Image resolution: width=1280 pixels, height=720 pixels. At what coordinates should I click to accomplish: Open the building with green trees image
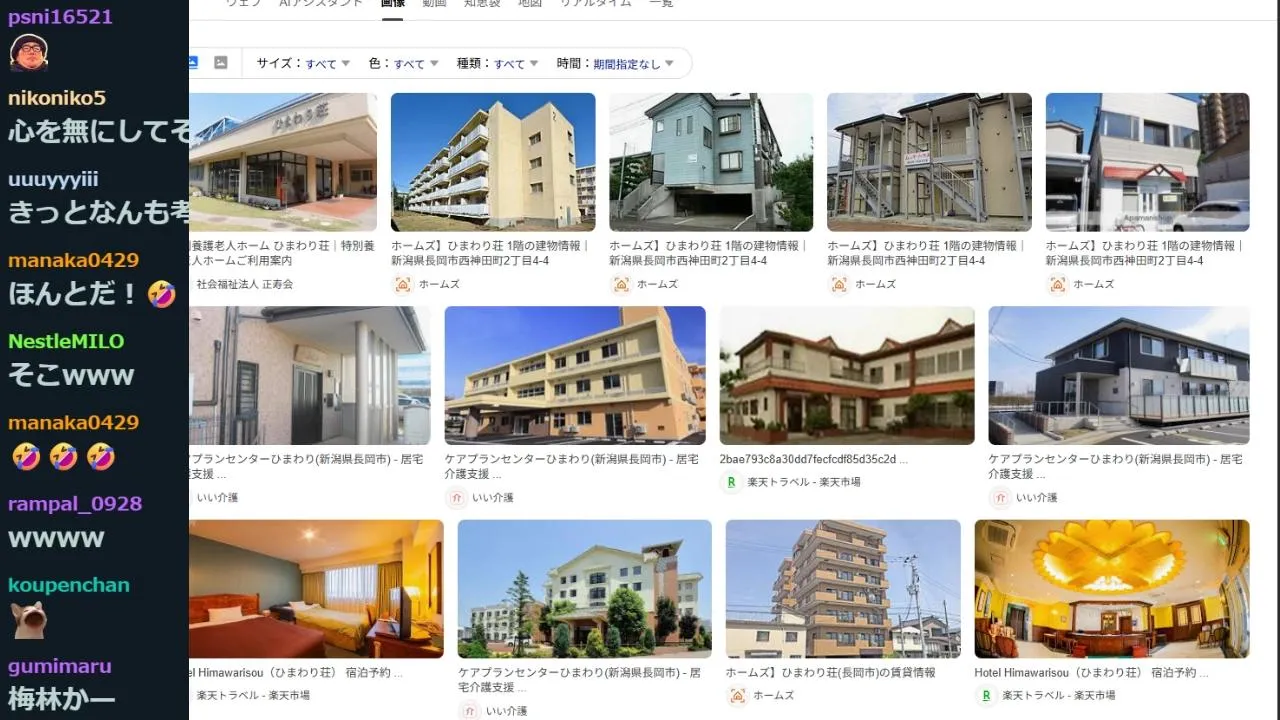585,588
